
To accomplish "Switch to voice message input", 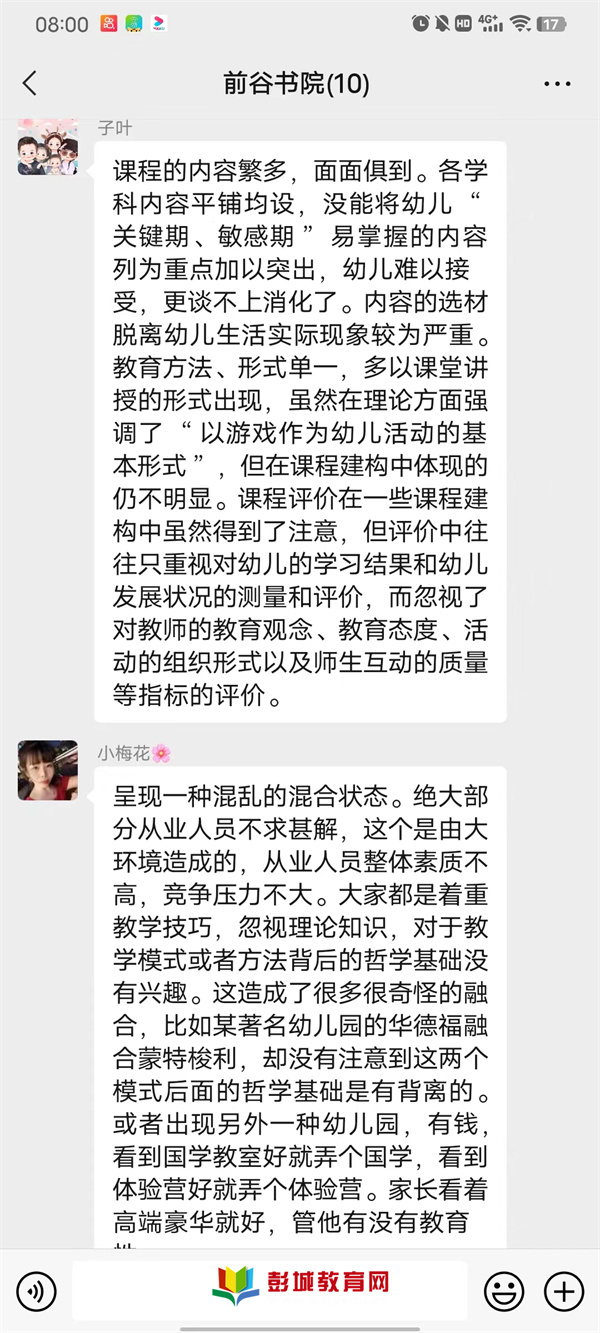I will (x=36, y=1291).
